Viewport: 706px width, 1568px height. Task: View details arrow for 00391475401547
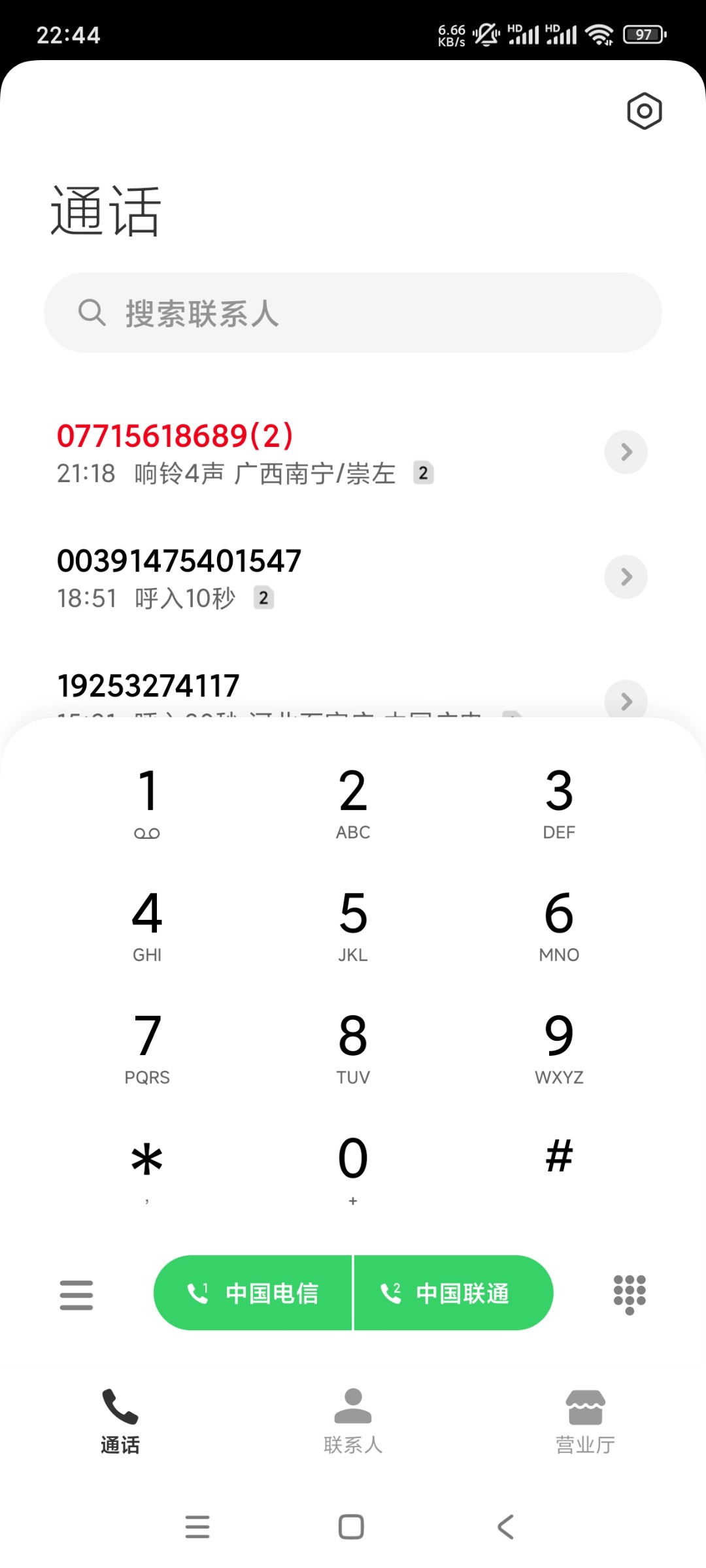(x=626, y=577)
